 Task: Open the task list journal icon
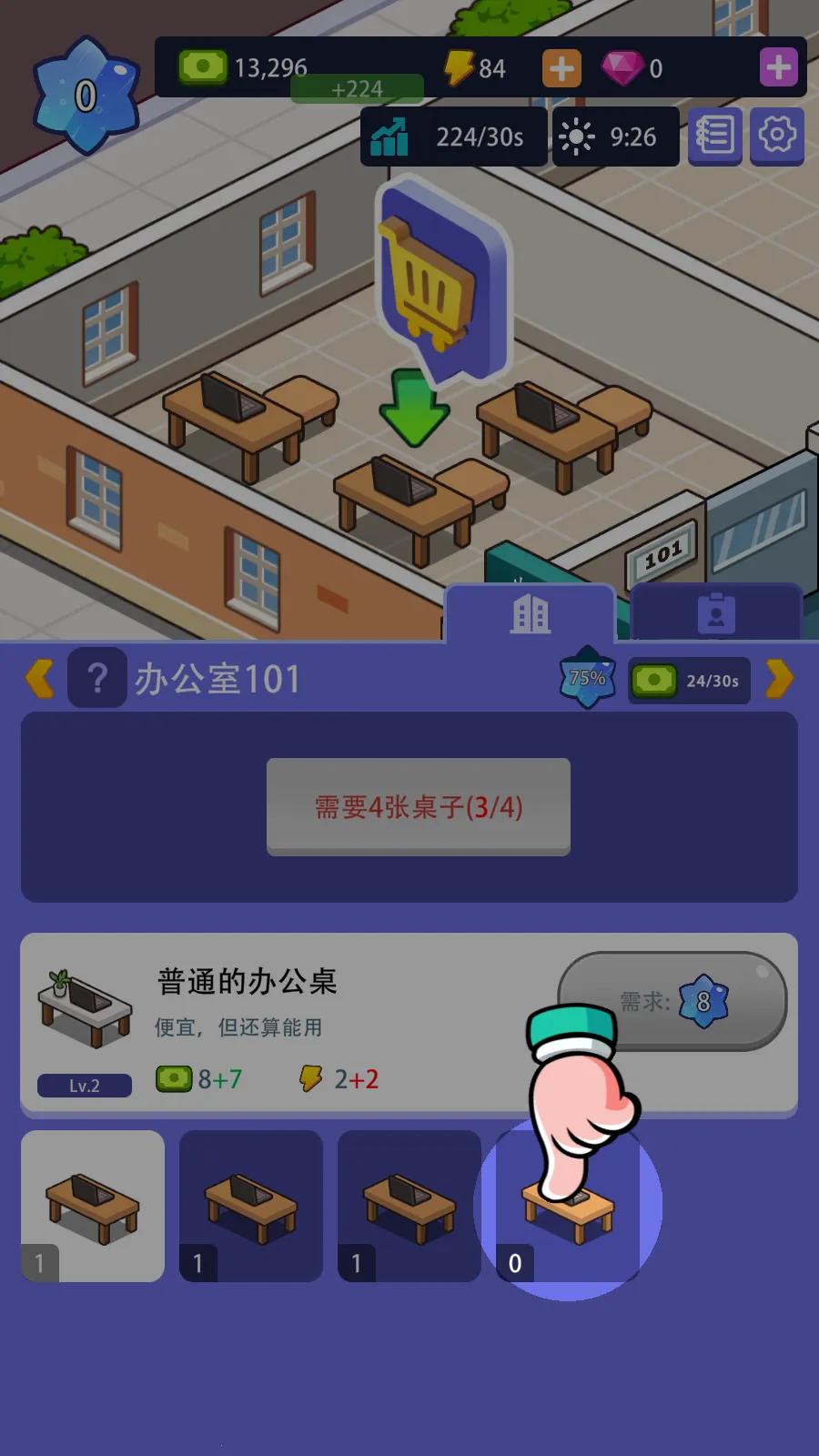tap(715, 136)
